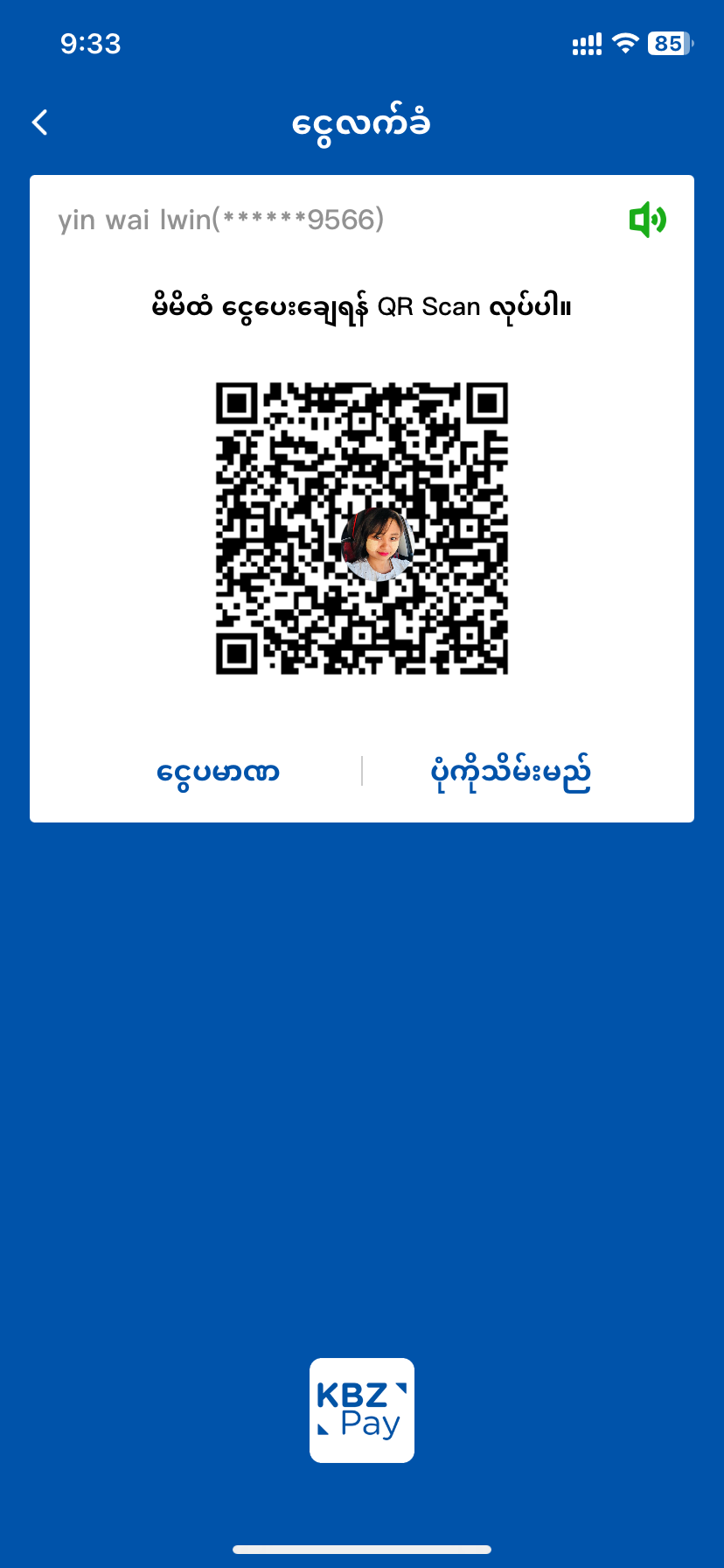Image resolution: width=724 pixels, height=1568 pixels.
Task: Set the amount with ငွေပမာဏ
Action: click(218, 772)
